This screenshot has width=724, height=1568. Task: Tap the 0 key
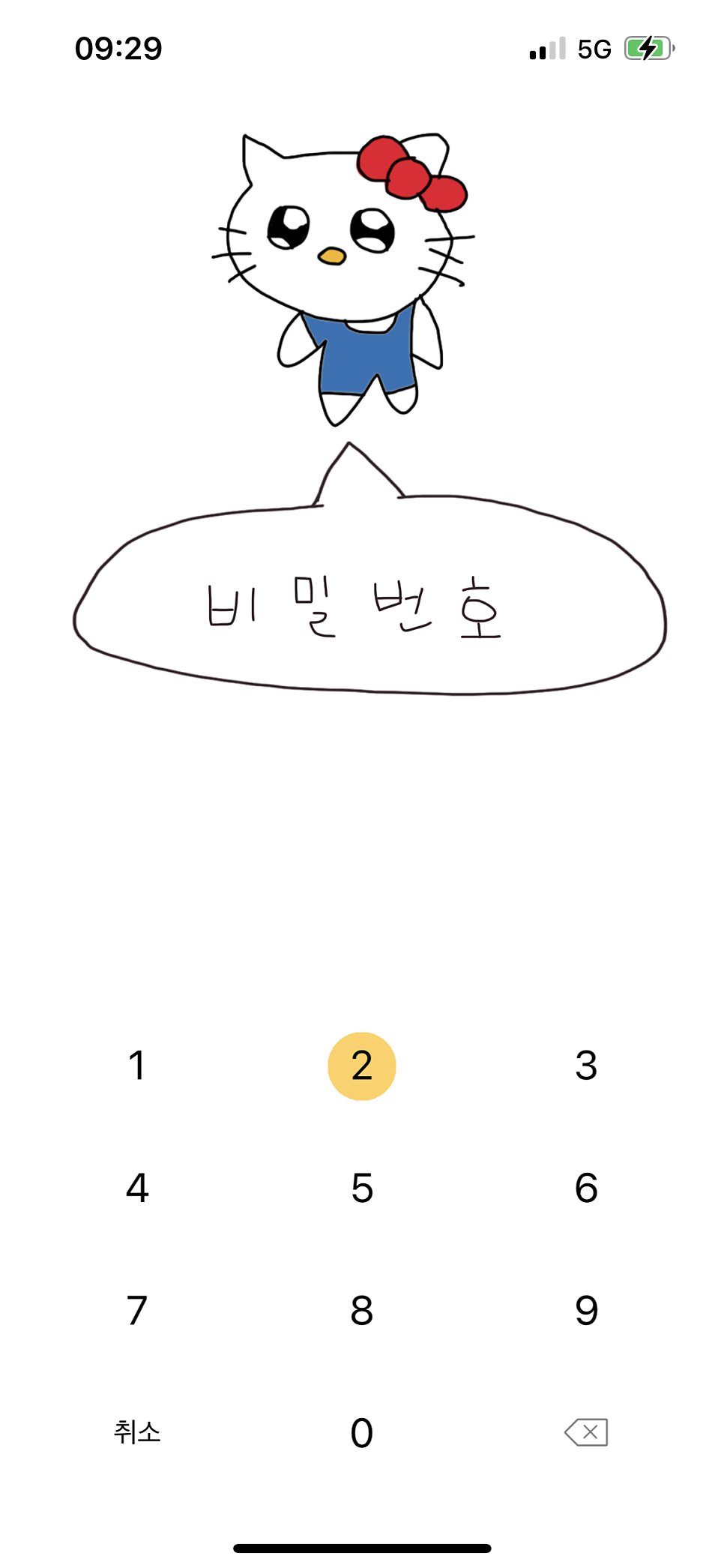[x=362, y=1432]
